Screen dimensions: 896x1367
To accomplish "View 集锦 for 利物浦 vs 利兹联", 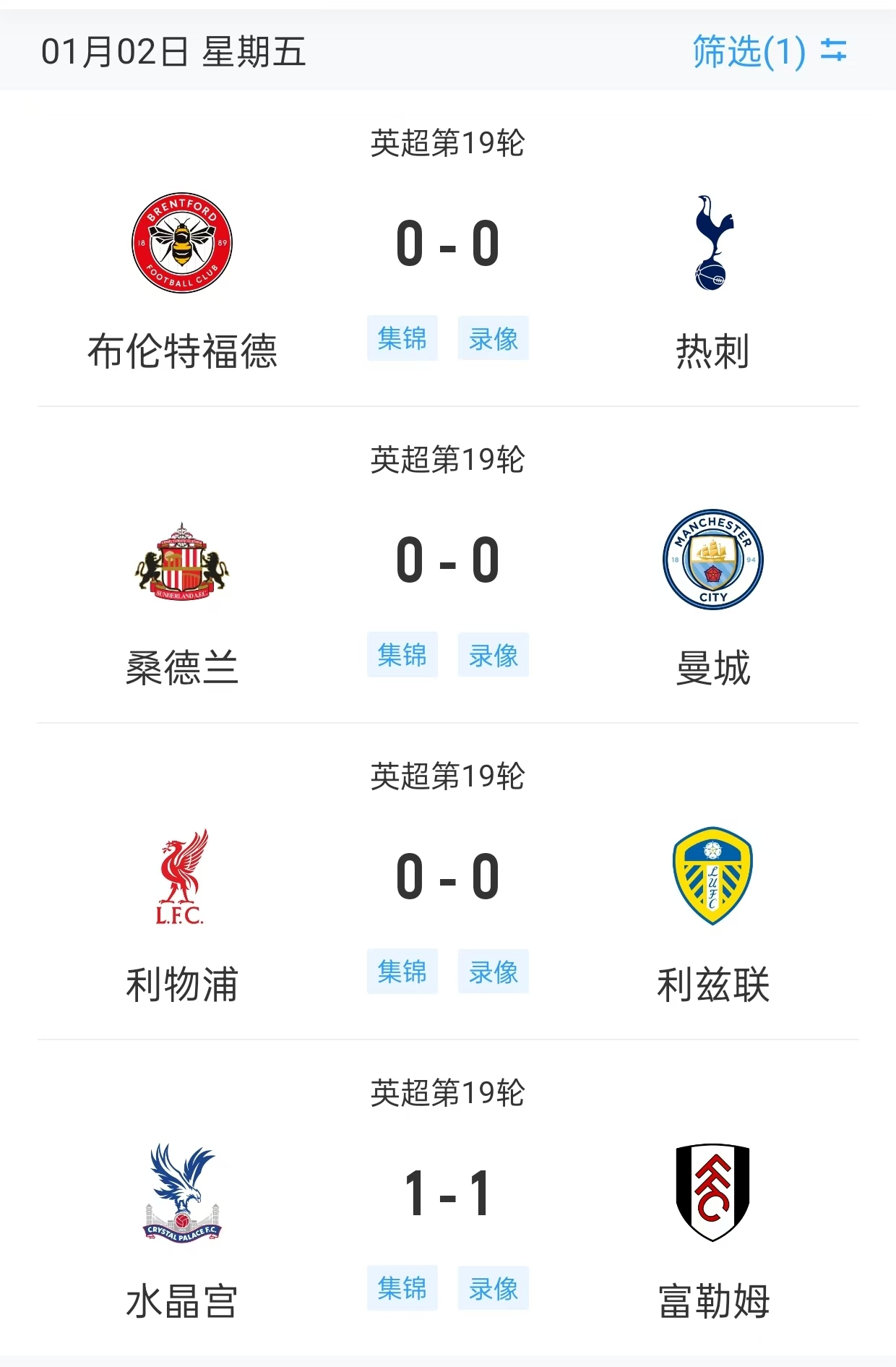I will (402, 971).
